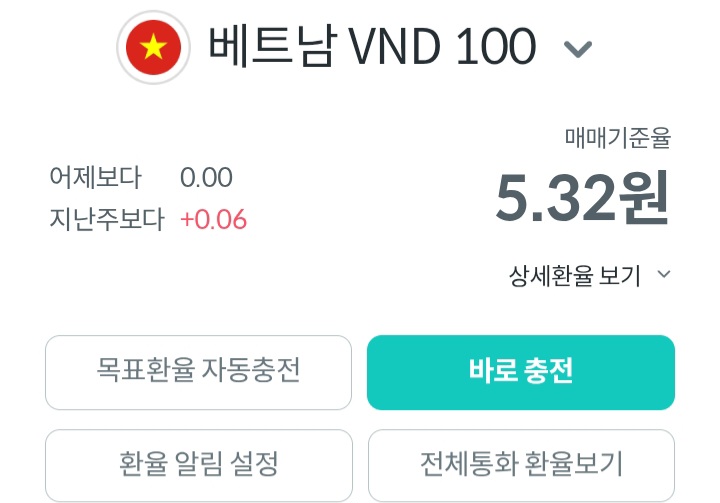This screenshot has width=720, height=503.
Task: Open 환율 알림 설정
Action: pos(198,465)
